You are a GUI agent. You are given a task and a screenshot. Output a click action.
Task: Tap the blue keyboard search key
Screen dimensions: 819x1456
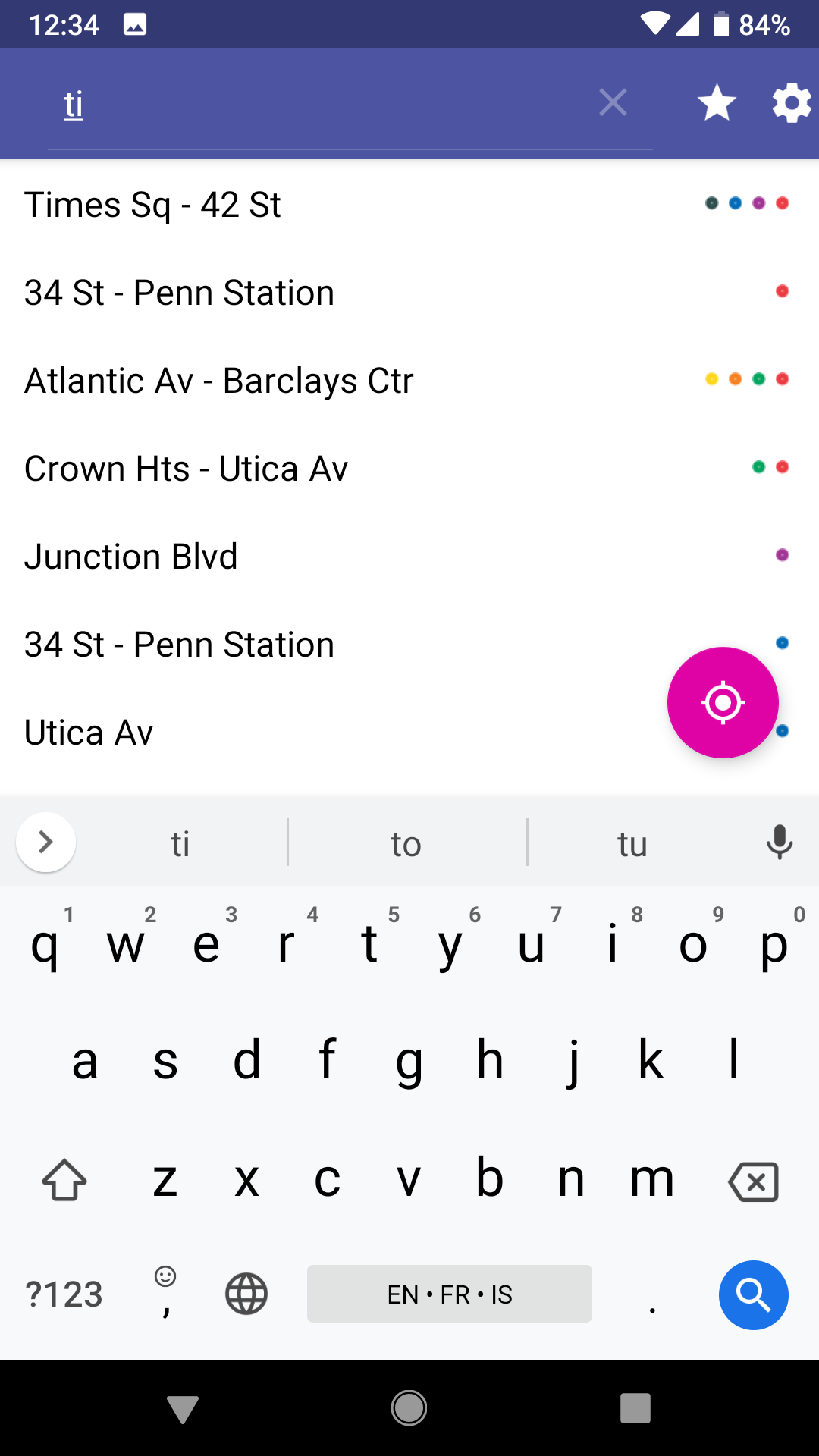tap(753, 1294)
